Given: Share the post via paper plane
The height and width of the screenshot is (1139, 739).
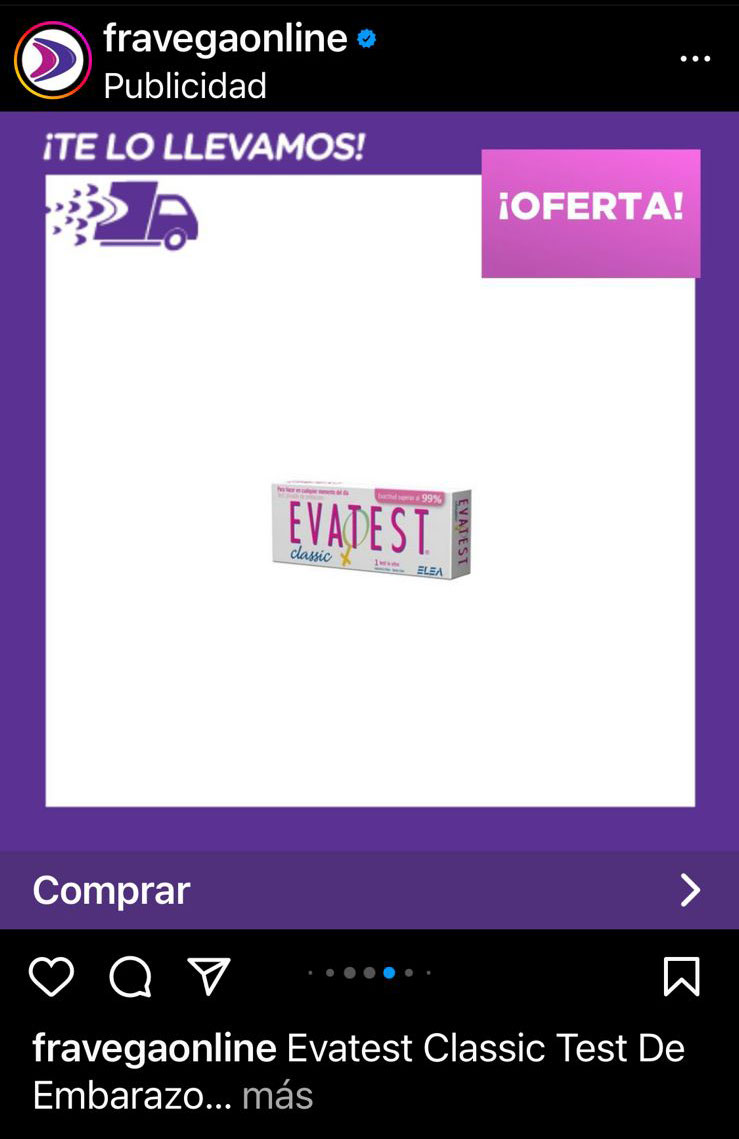Looking at the screenshot, I should pos(209,976).
